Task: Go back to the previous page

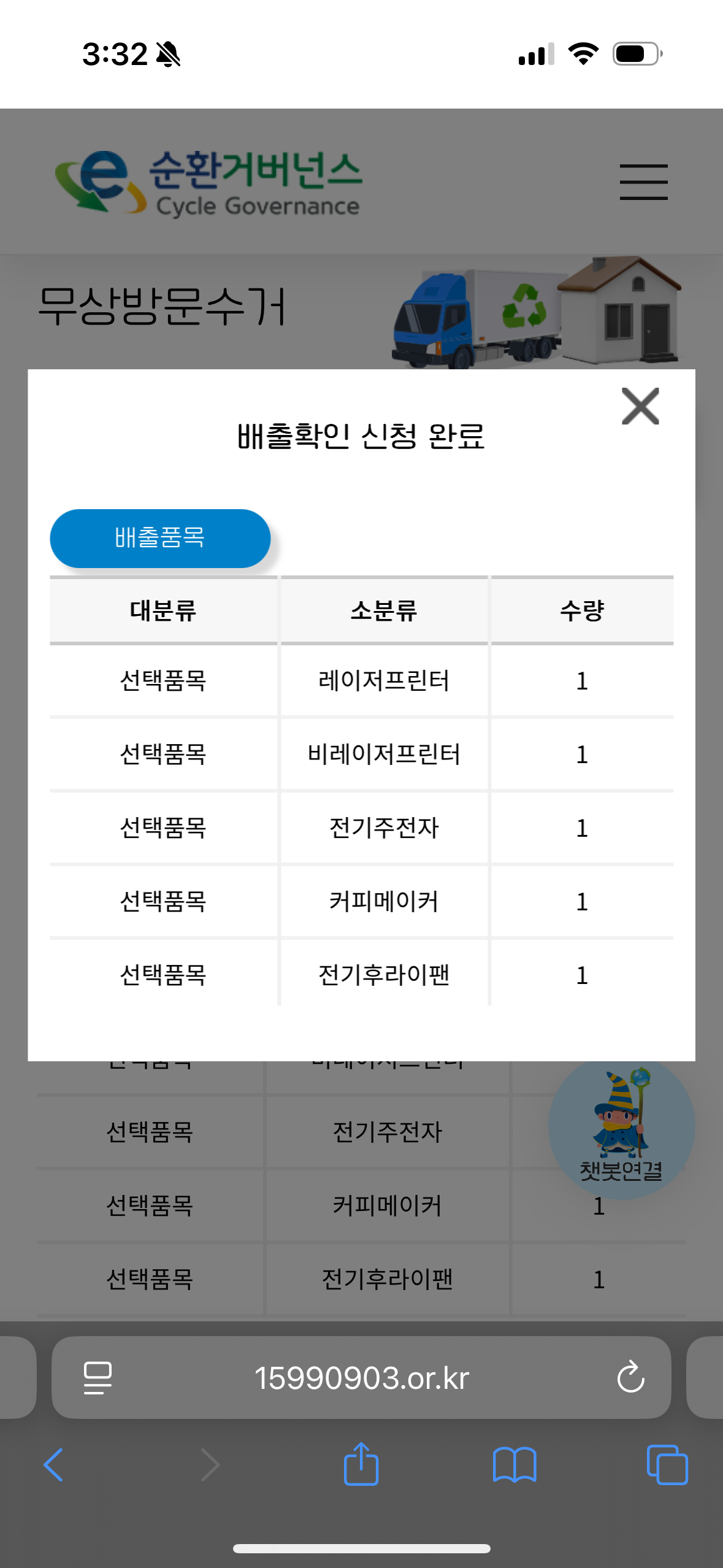Action: pos(53,1465)
